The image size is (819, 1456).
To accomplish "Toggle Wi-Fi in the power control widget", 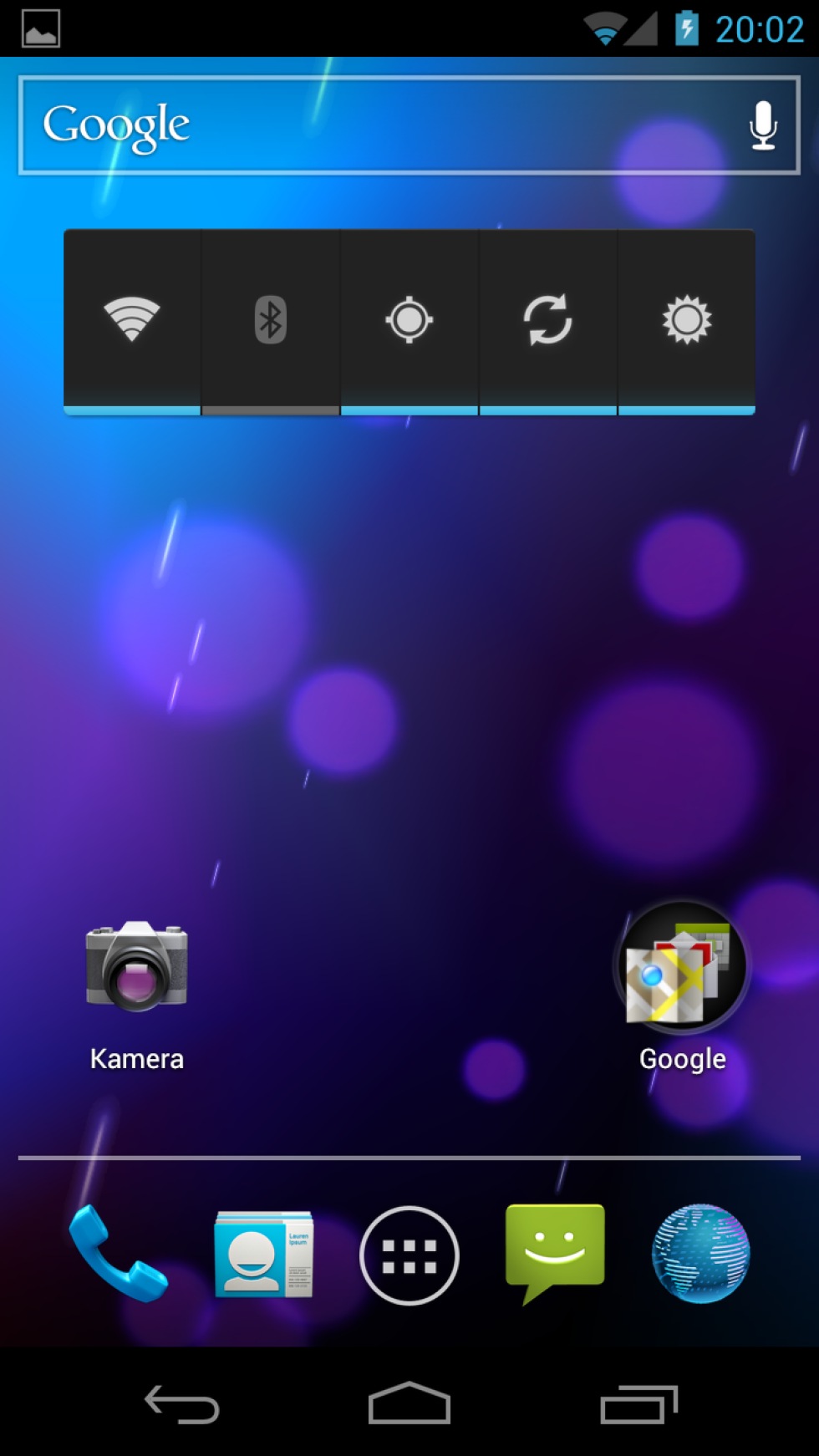I will pos(132,320).
